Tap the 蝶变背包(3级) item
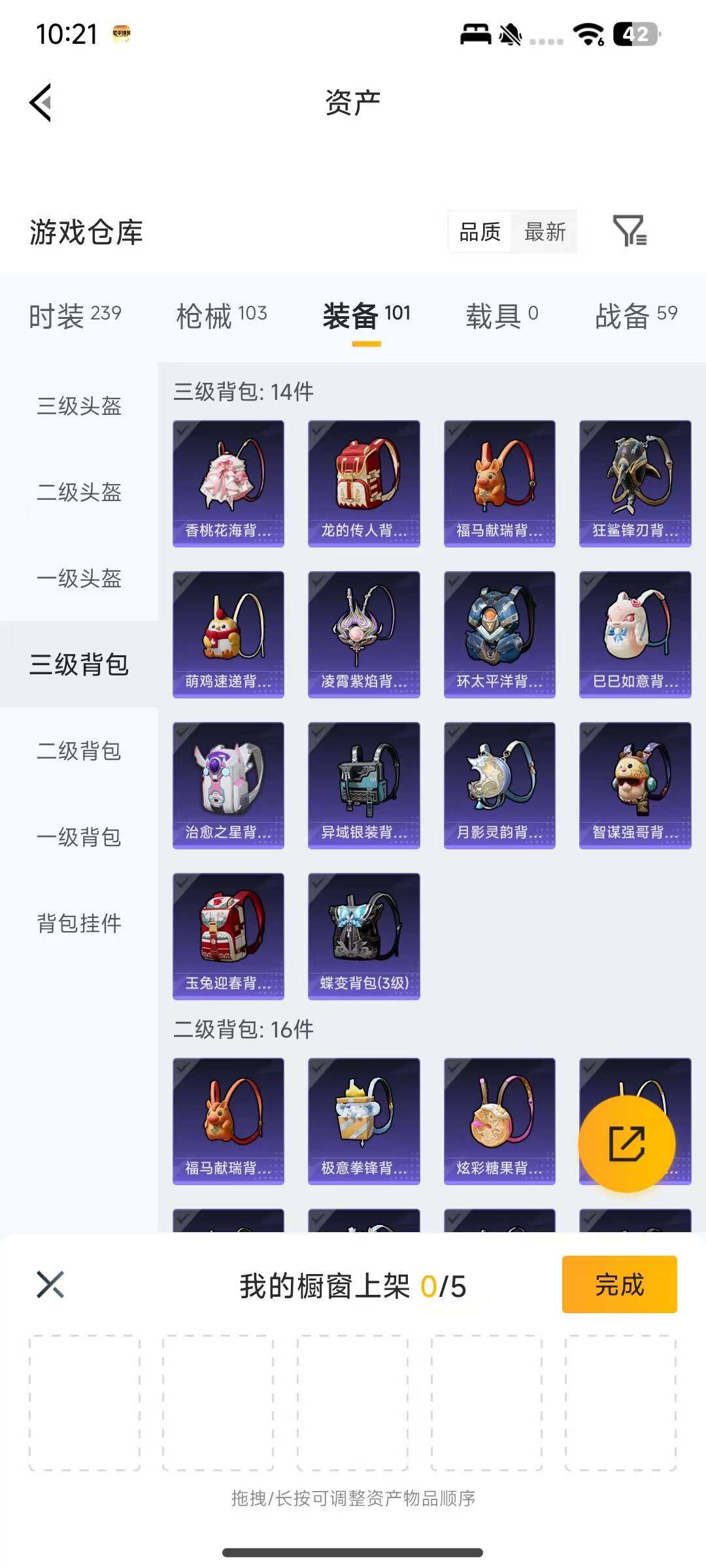The width and height of the screenshot is (706, 1568). coord(363,936)
